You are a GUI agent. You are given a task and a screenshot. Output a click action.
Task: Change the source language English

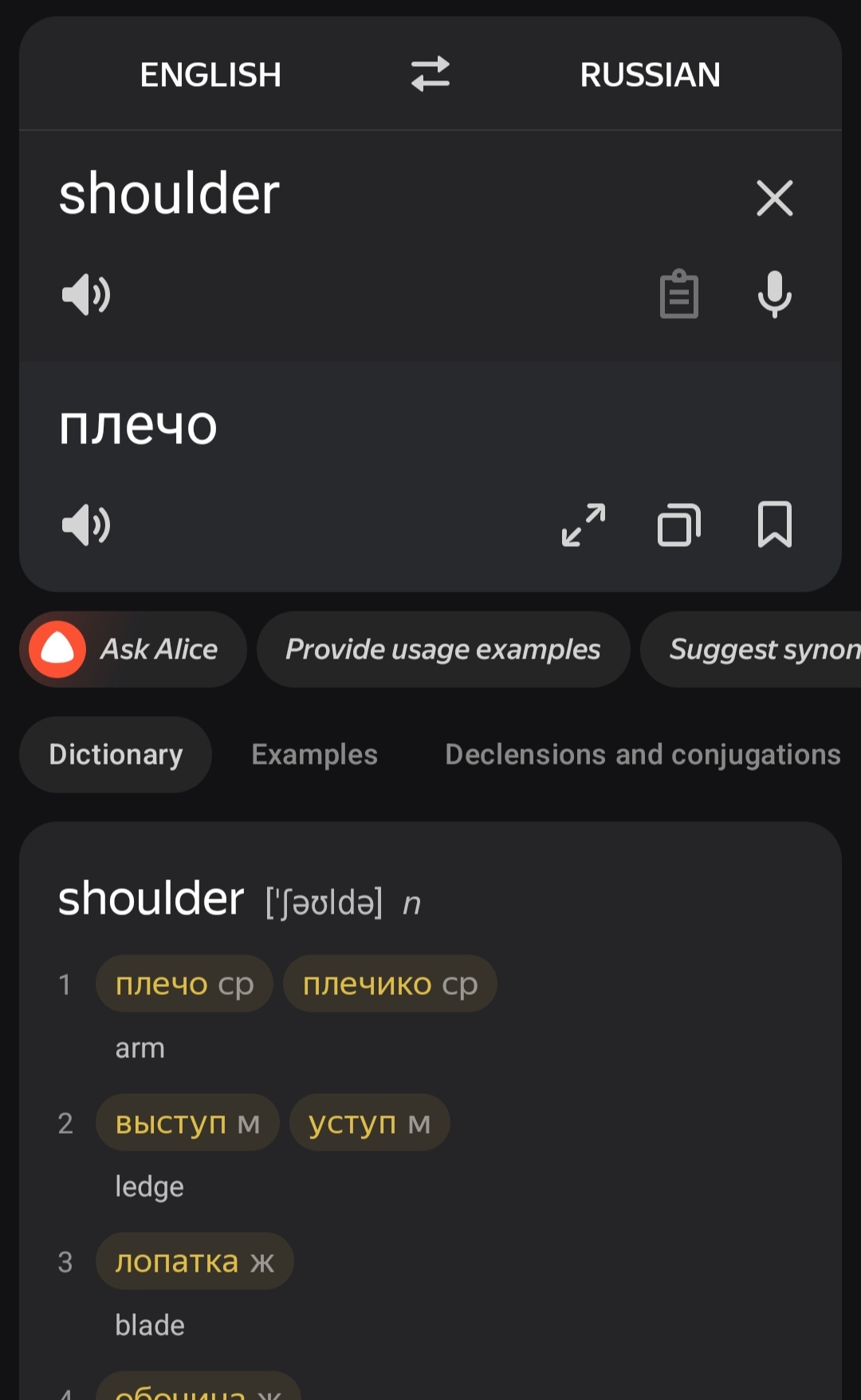(x=210, y=75)
